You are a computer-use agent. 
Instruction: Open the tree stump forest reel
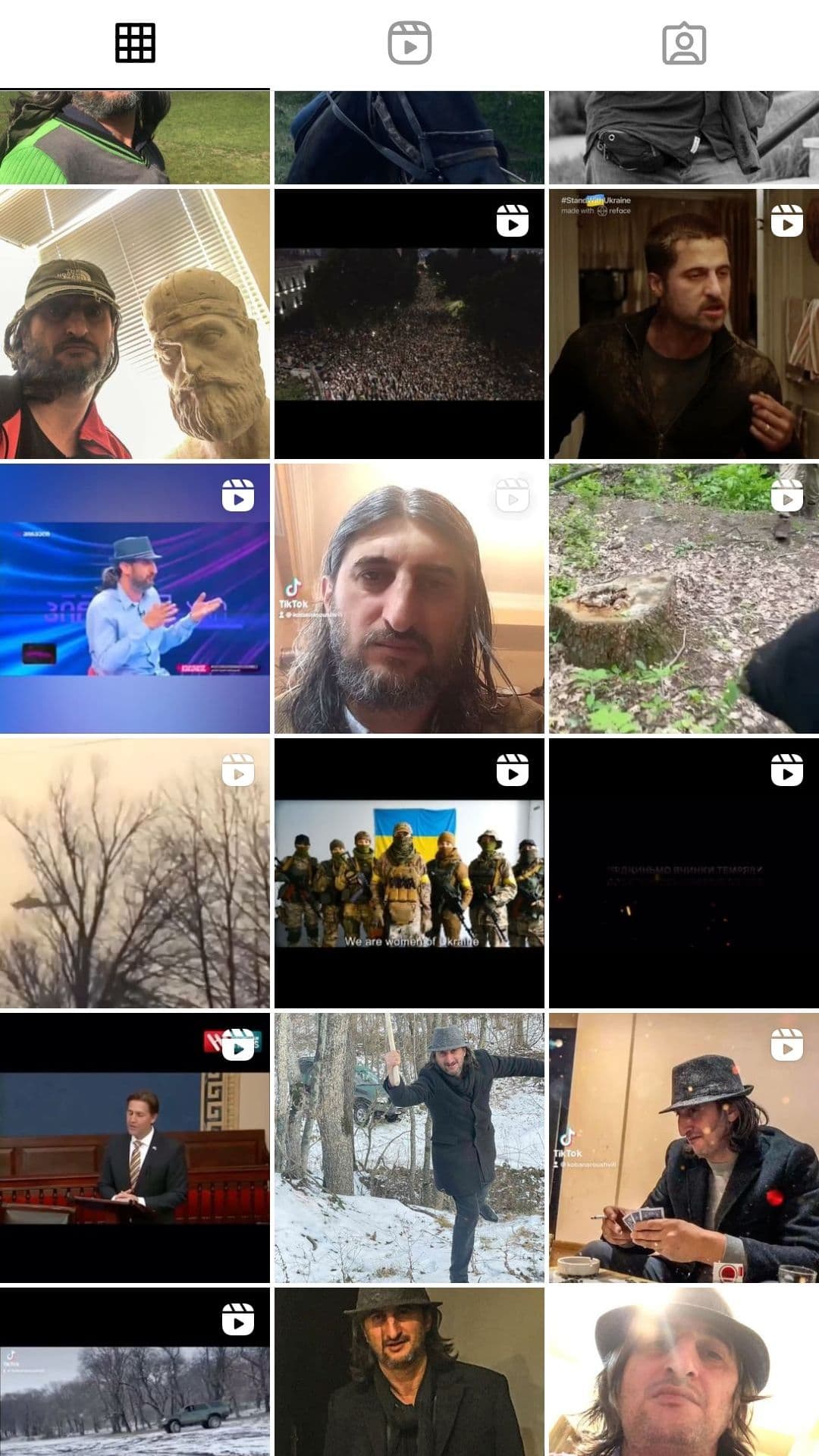(x=684, y=599)
